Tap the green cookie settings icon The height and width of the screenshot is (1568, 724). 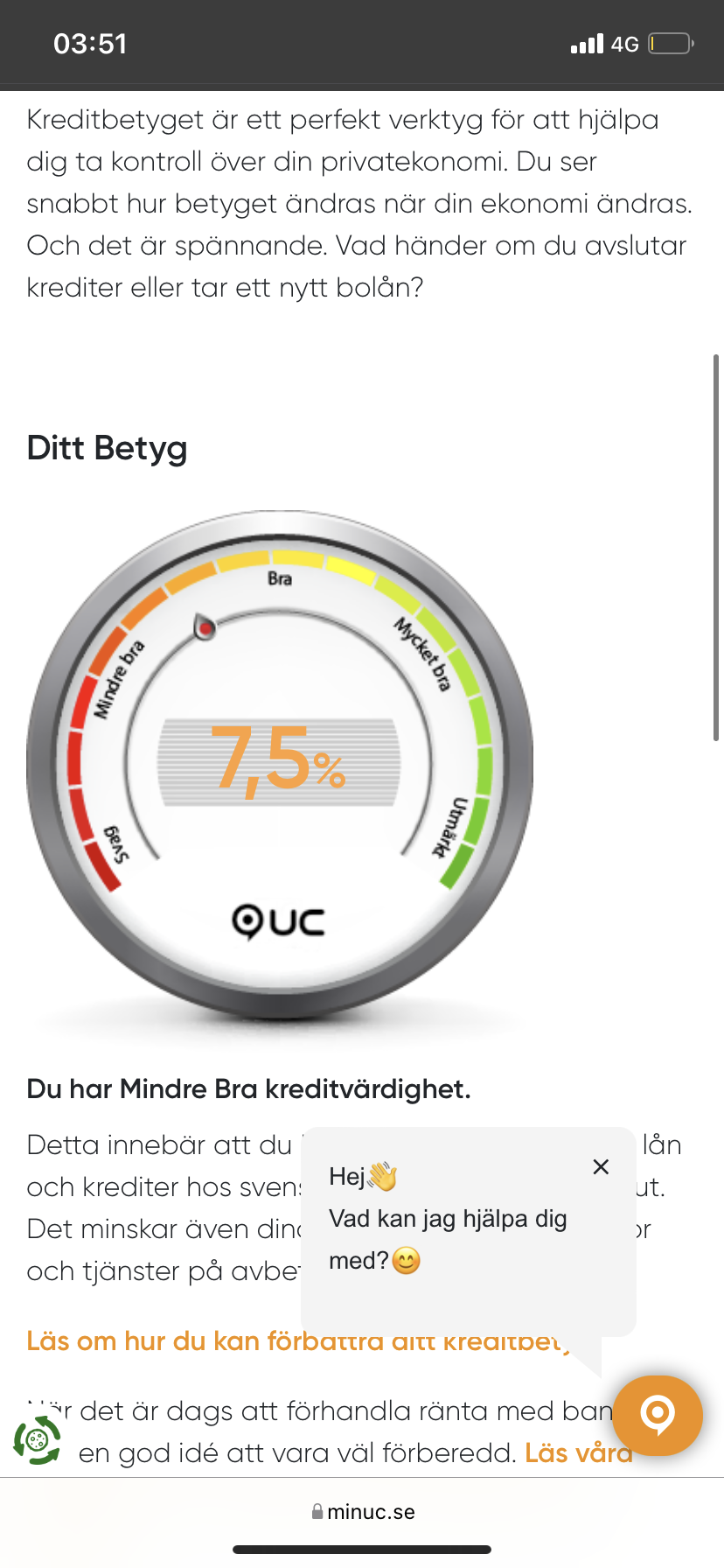coord(37,1439)
